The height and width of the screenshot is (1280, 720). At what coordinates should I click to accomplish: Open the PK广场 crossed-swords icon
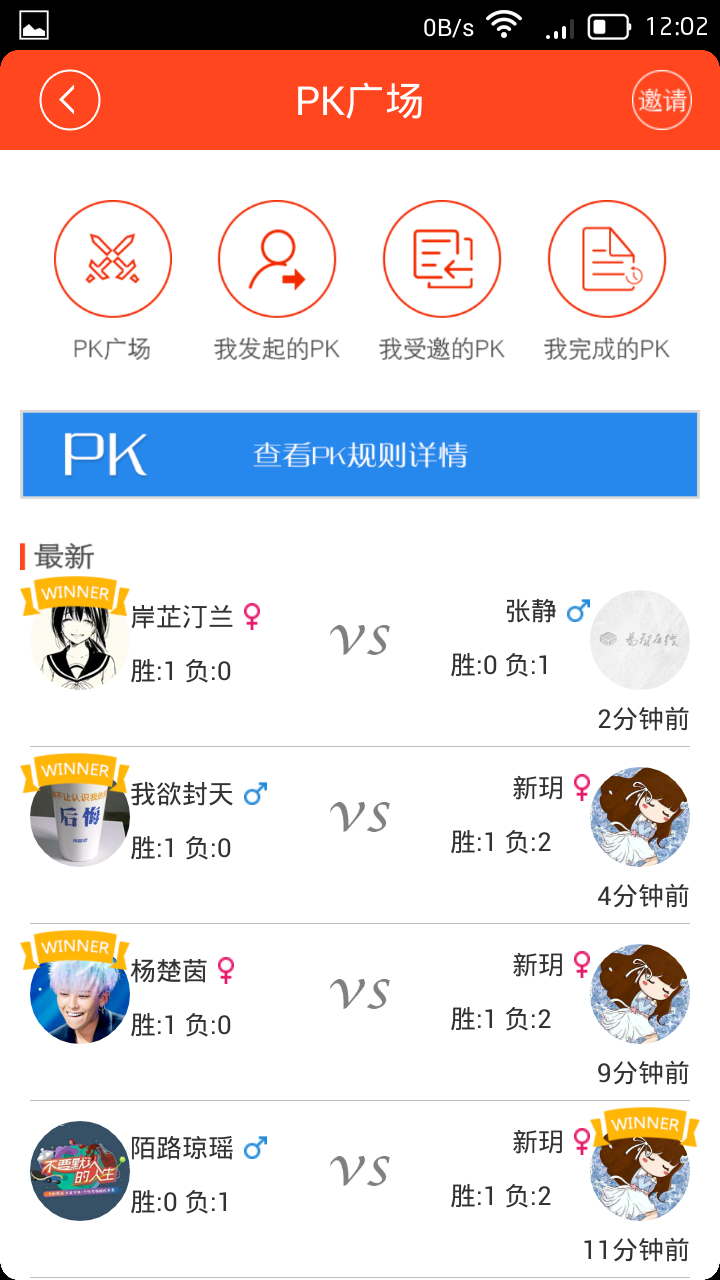click(x=112, y=258)
